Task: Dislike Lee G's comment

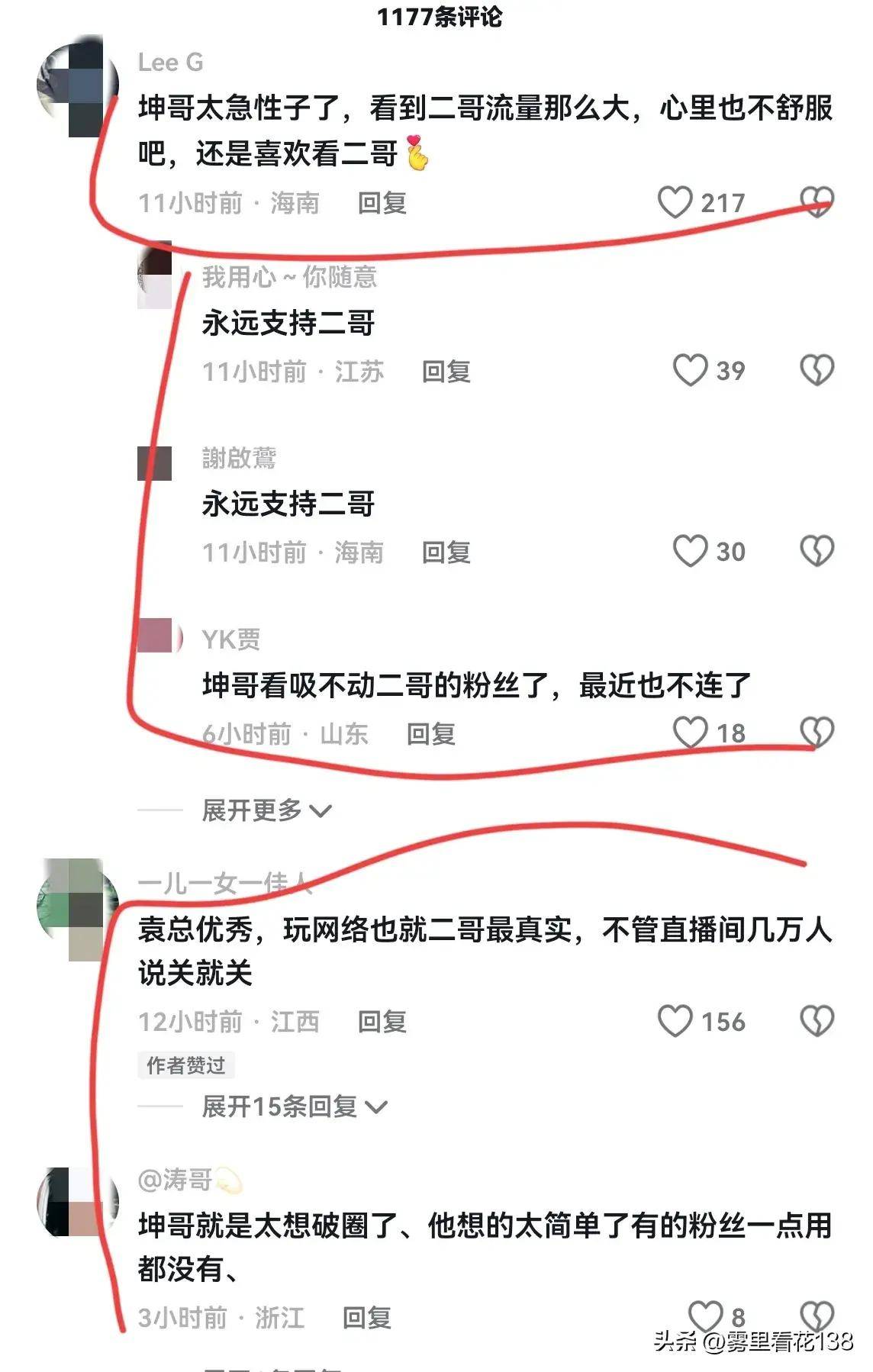Action: 817,202
